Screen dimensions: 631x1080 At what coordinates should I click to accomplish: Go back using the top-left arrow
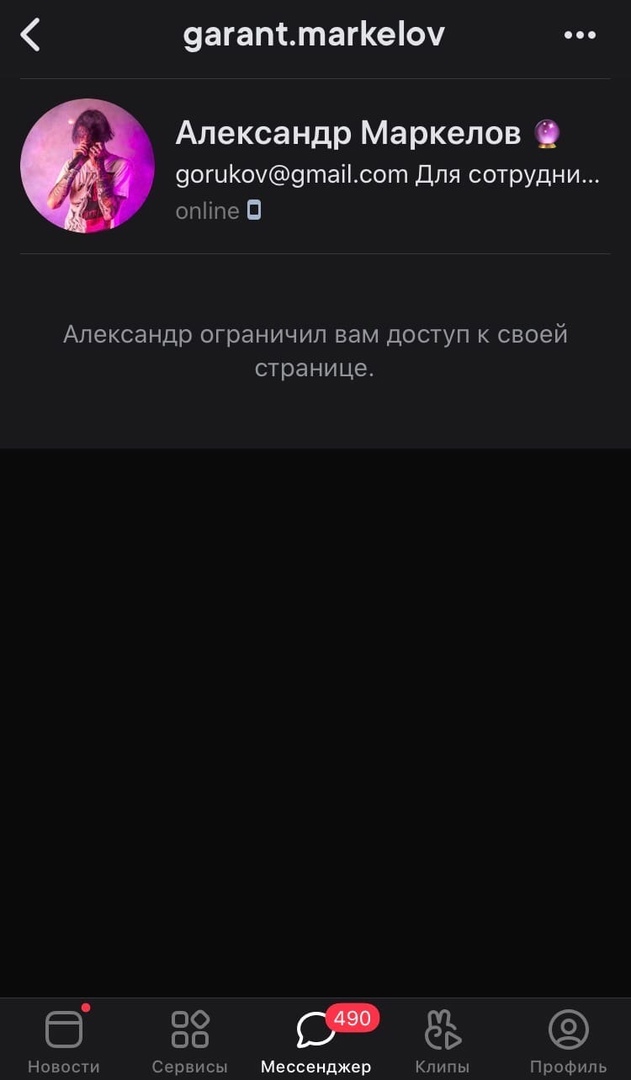coord(31,35)
